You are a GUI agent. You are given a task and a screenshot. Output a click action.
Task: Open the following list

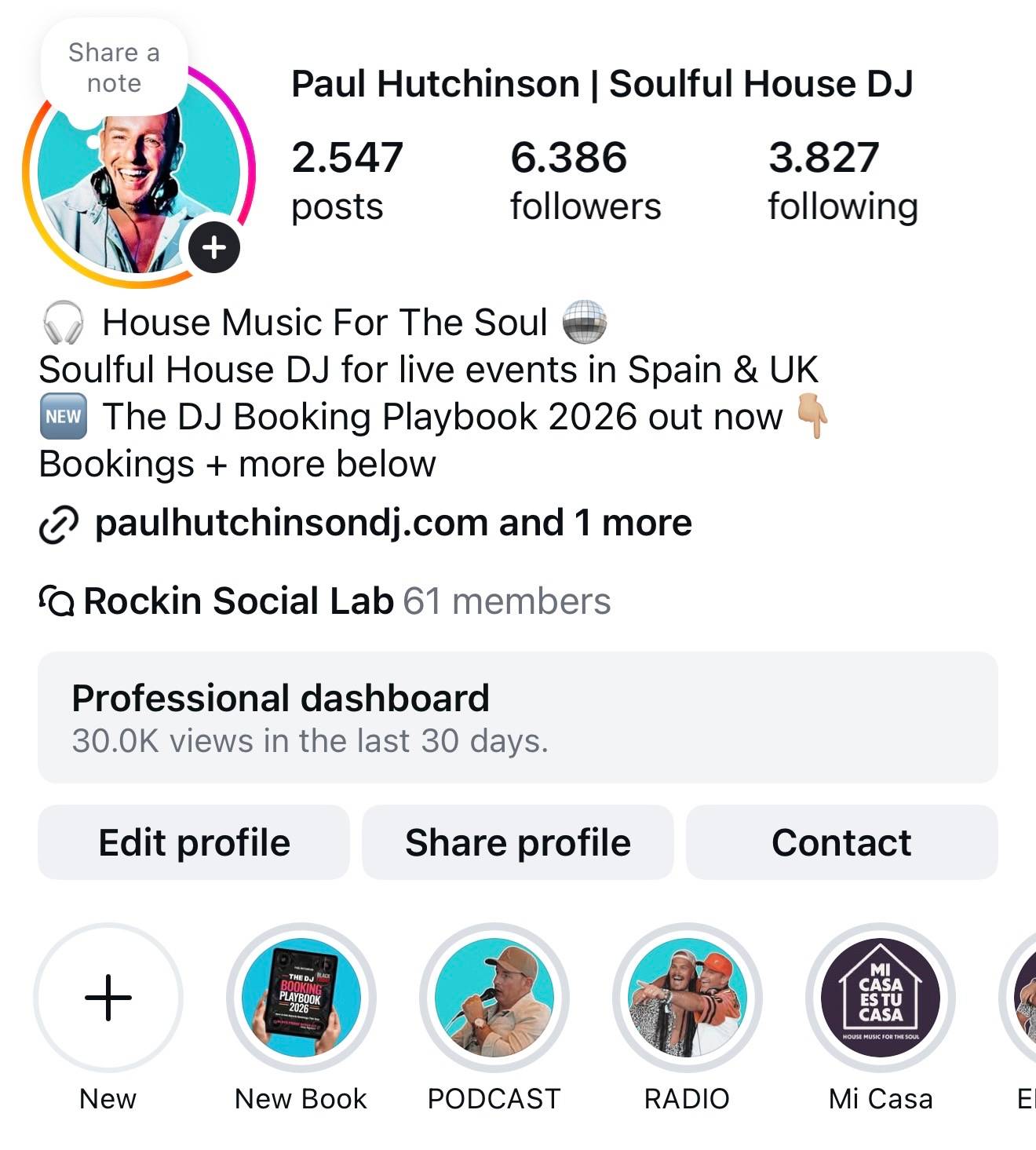click(x=842, y=180)
